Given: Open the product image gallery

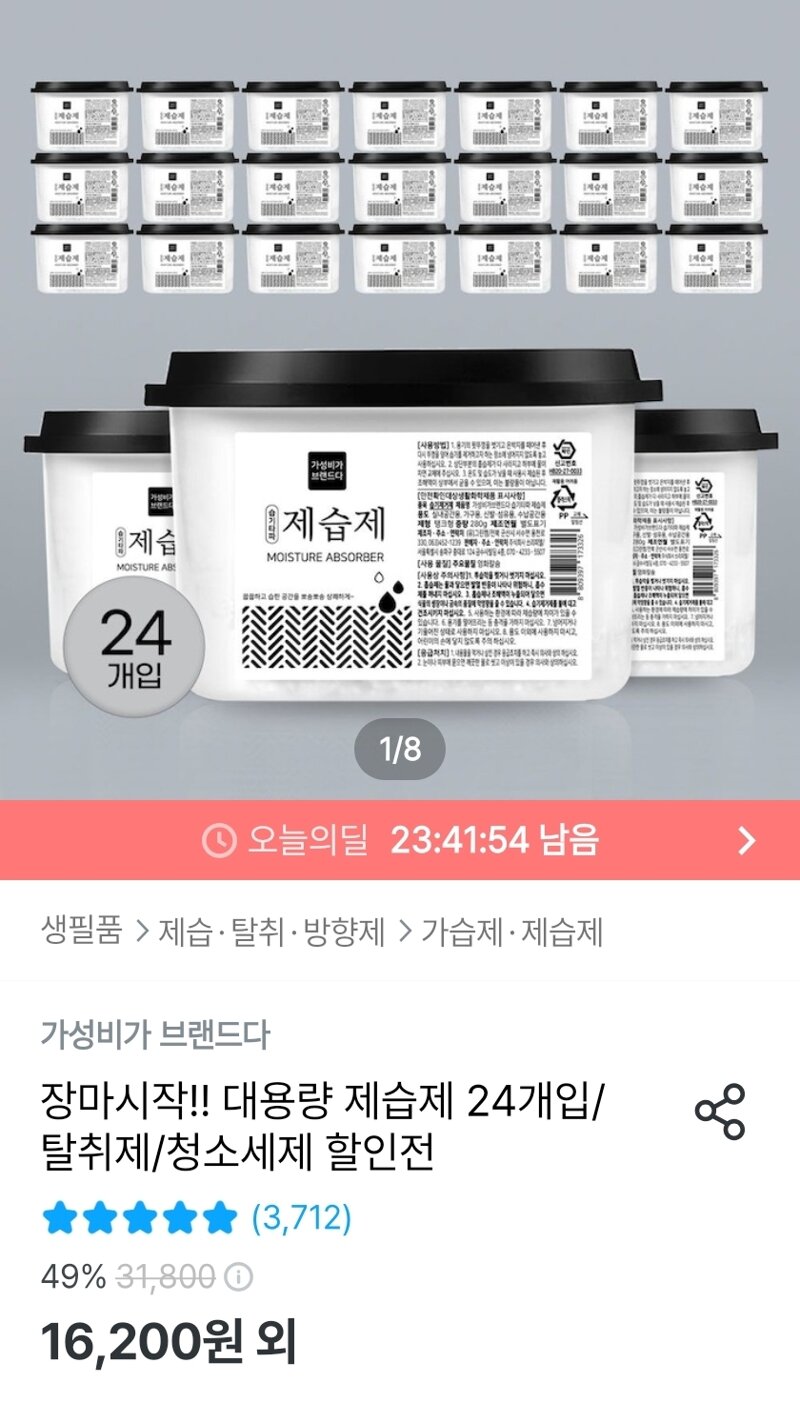Looking at the screenshot, I should click(x=400, y=400).
